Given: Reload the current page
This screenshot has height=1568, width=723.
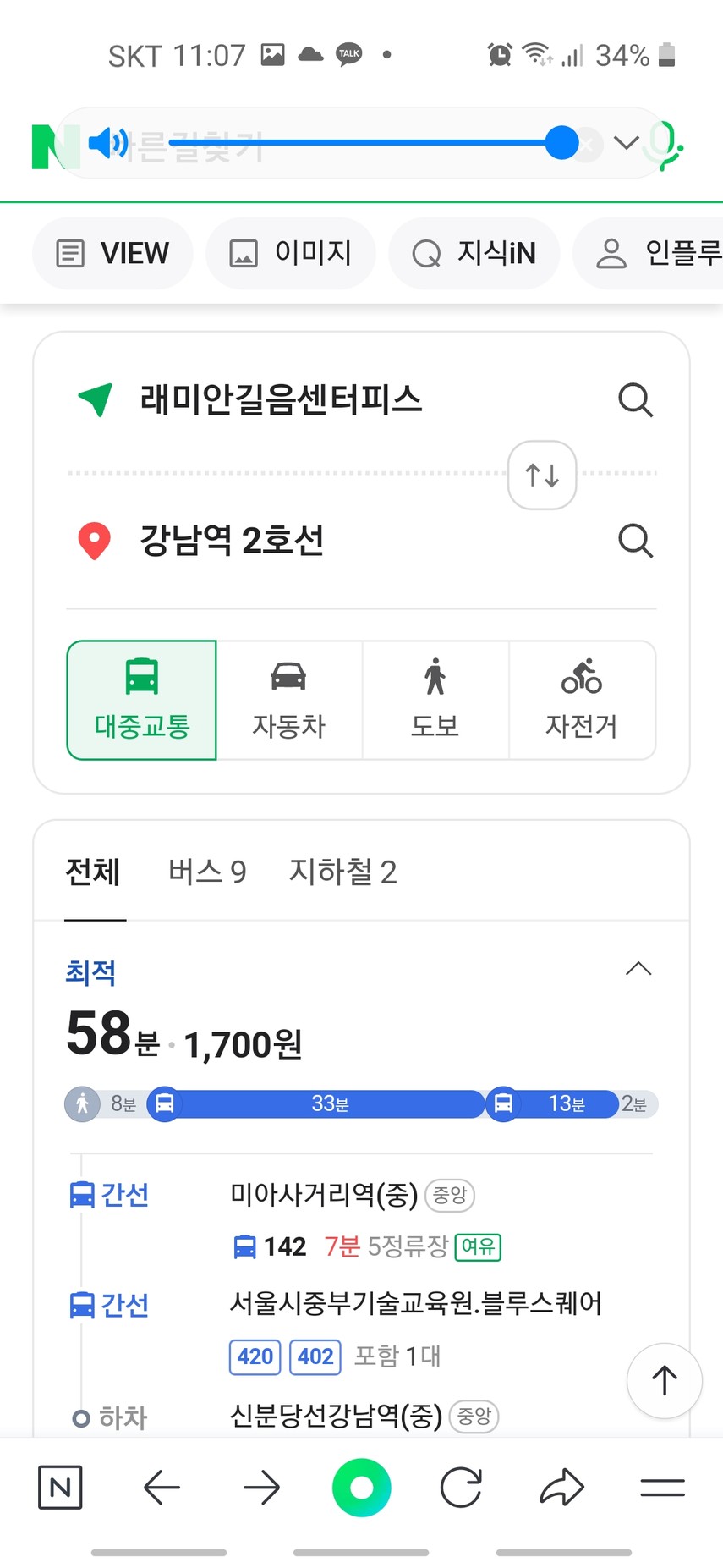Looking at the screenshot, I should [x=462, y=1487].
